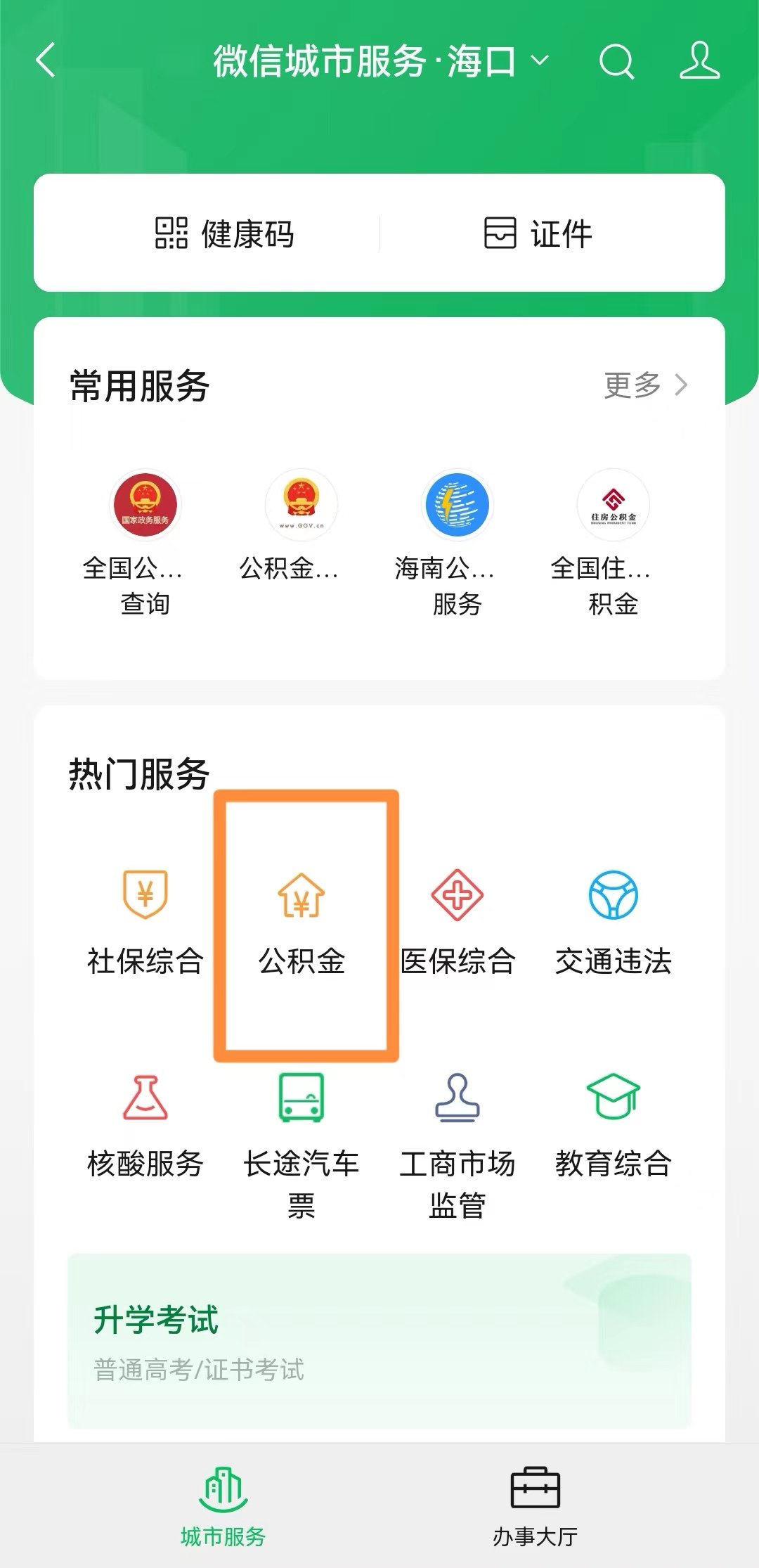Open the search icon in the header
This screenshot has height=1568, width=759.
[x=616, y=62]
